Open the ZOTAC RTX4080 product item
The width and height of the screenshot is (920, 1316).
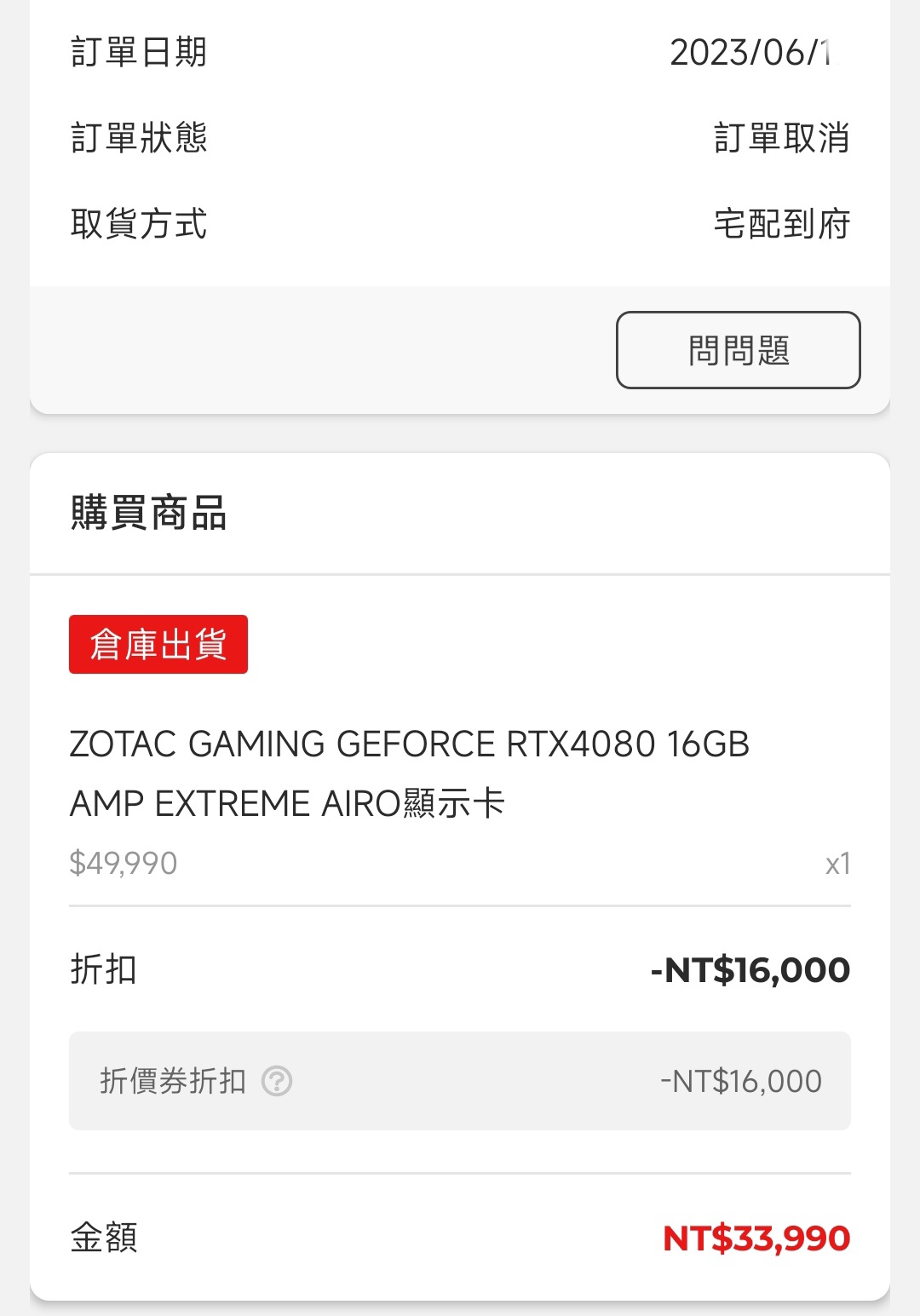[x=409, y=773]
